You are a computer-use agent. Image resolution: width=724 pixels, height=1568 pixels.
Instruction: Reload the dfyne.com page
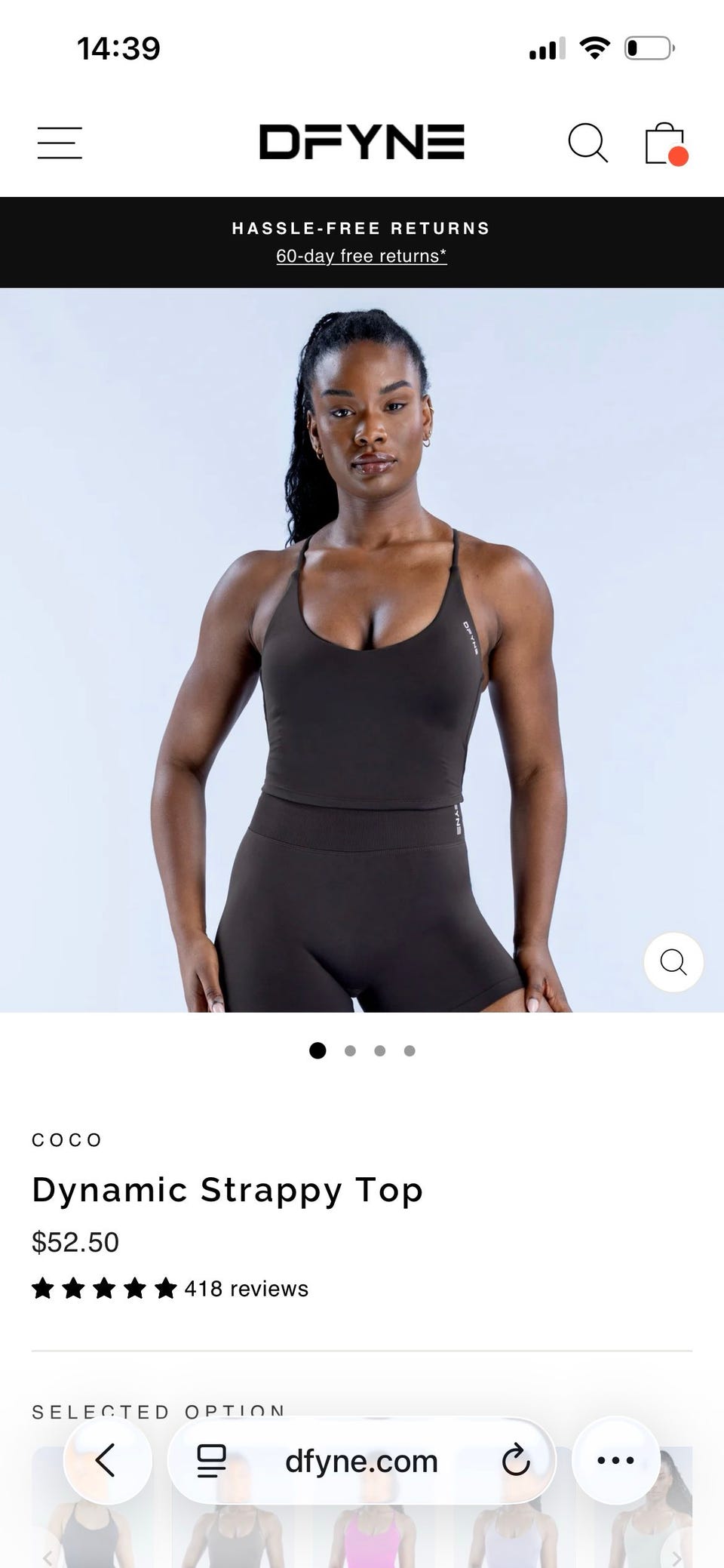pos(516,1460)
